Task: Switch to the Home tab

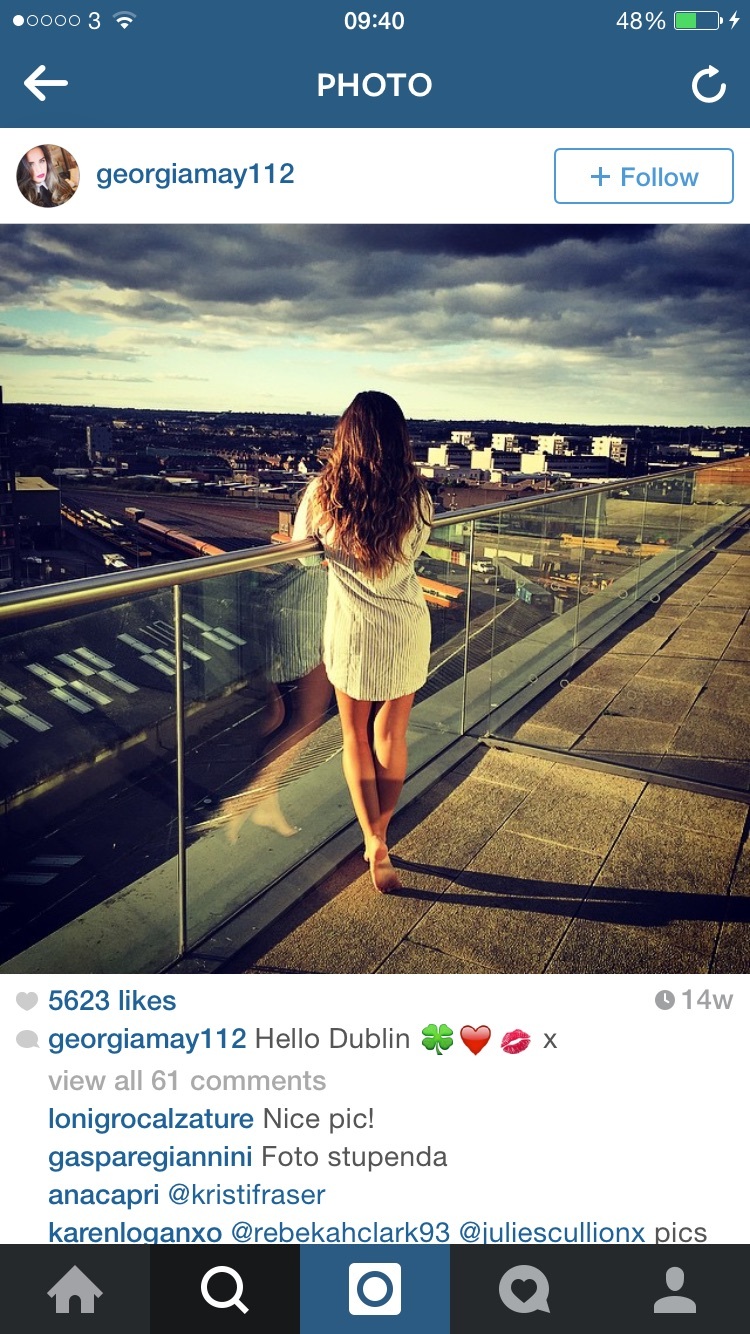Action: click(75, 1289)
